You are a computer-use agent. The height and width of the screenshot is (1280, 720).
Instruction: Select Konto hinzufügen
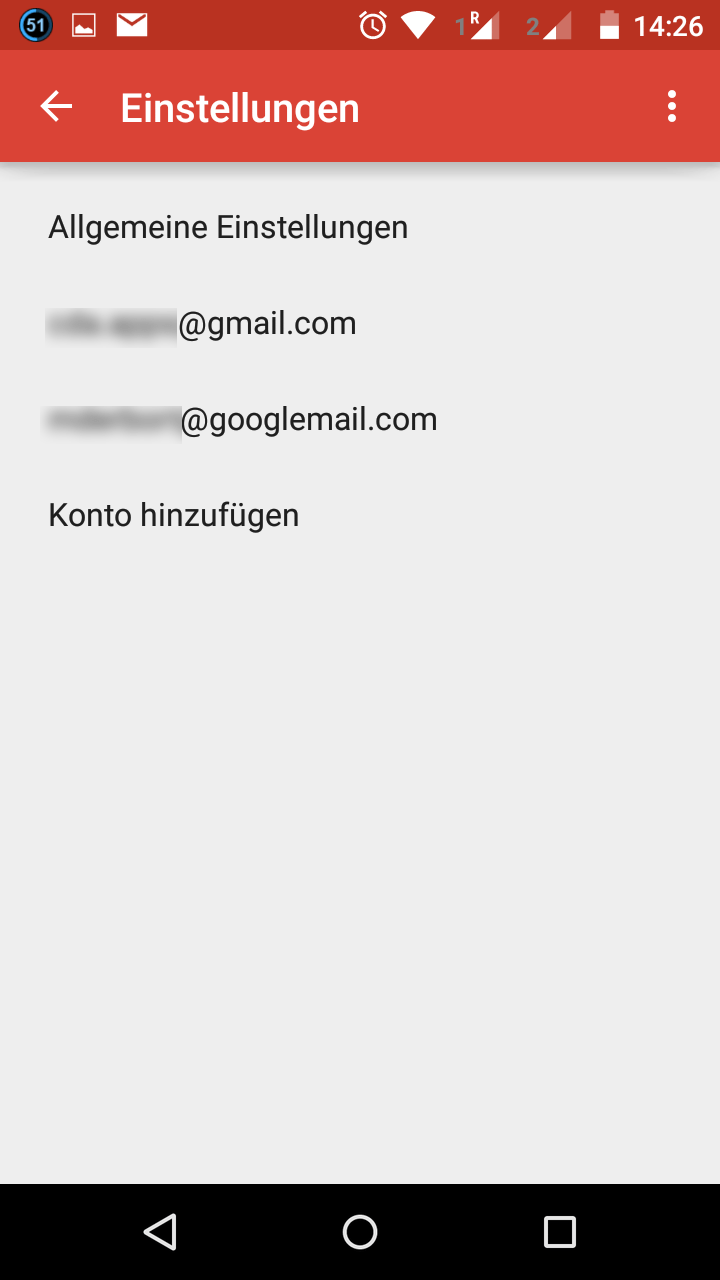point(360,516)
